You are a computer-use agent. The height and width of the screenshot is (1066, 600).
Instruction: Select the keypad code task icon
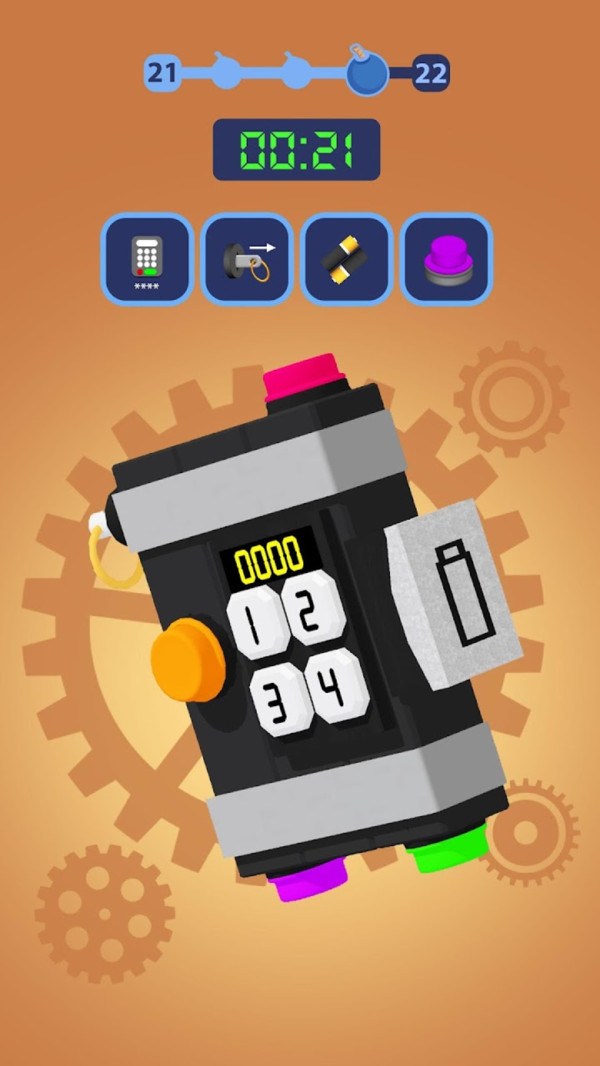coord(147,260)
